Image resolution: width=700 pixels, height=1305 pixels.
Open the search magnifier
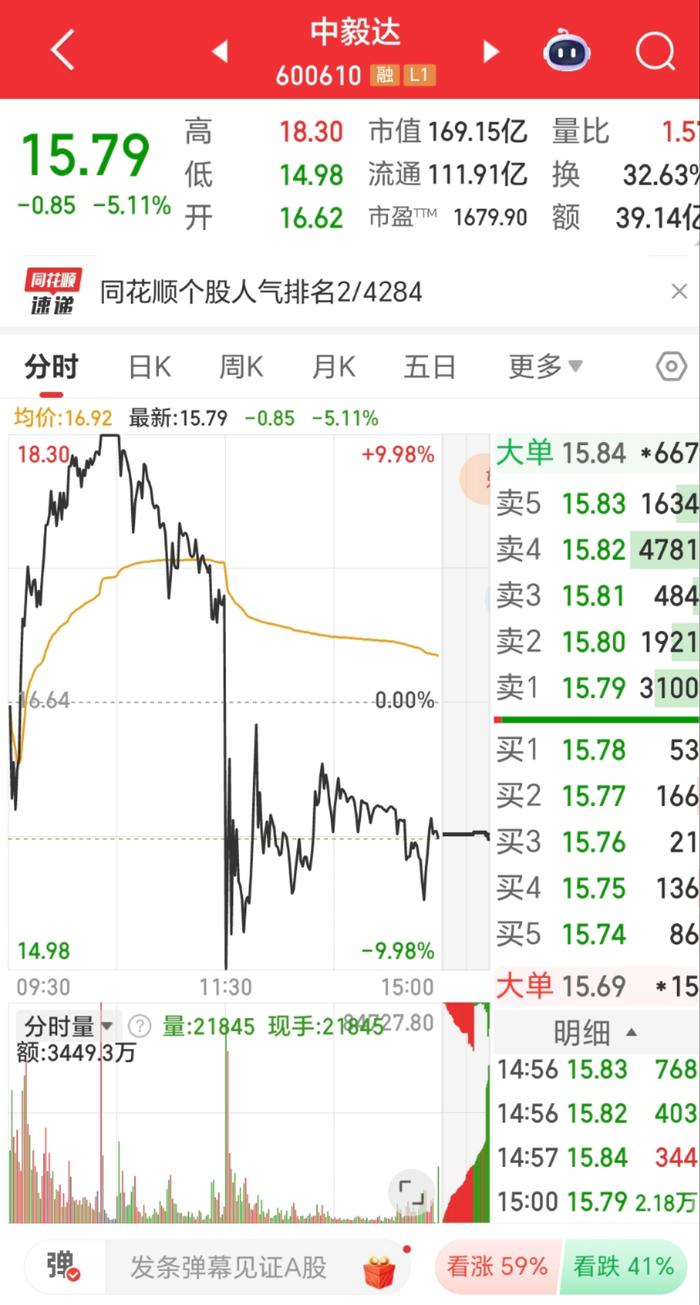pos(655,50)
